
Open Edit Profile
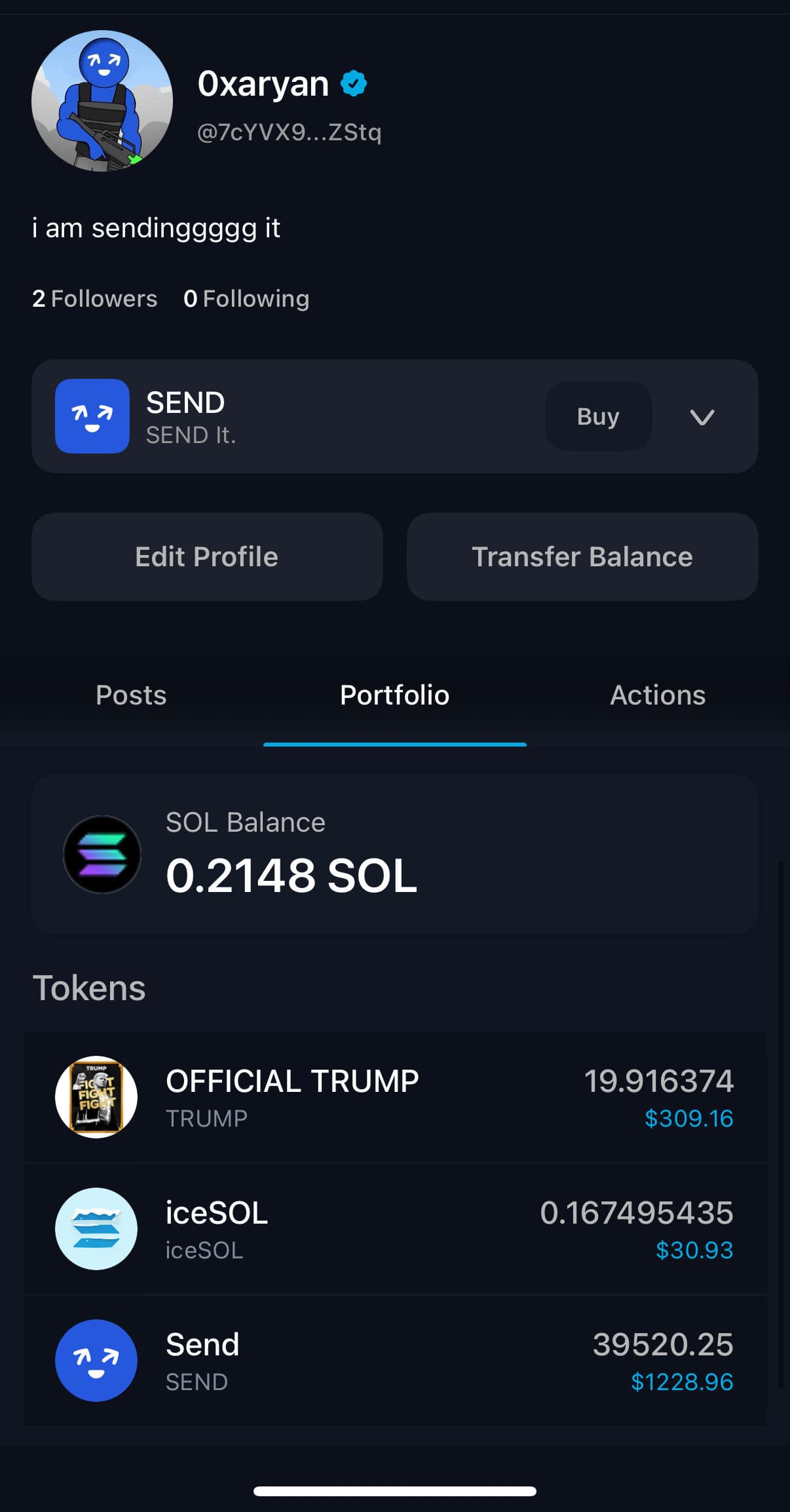206,556
